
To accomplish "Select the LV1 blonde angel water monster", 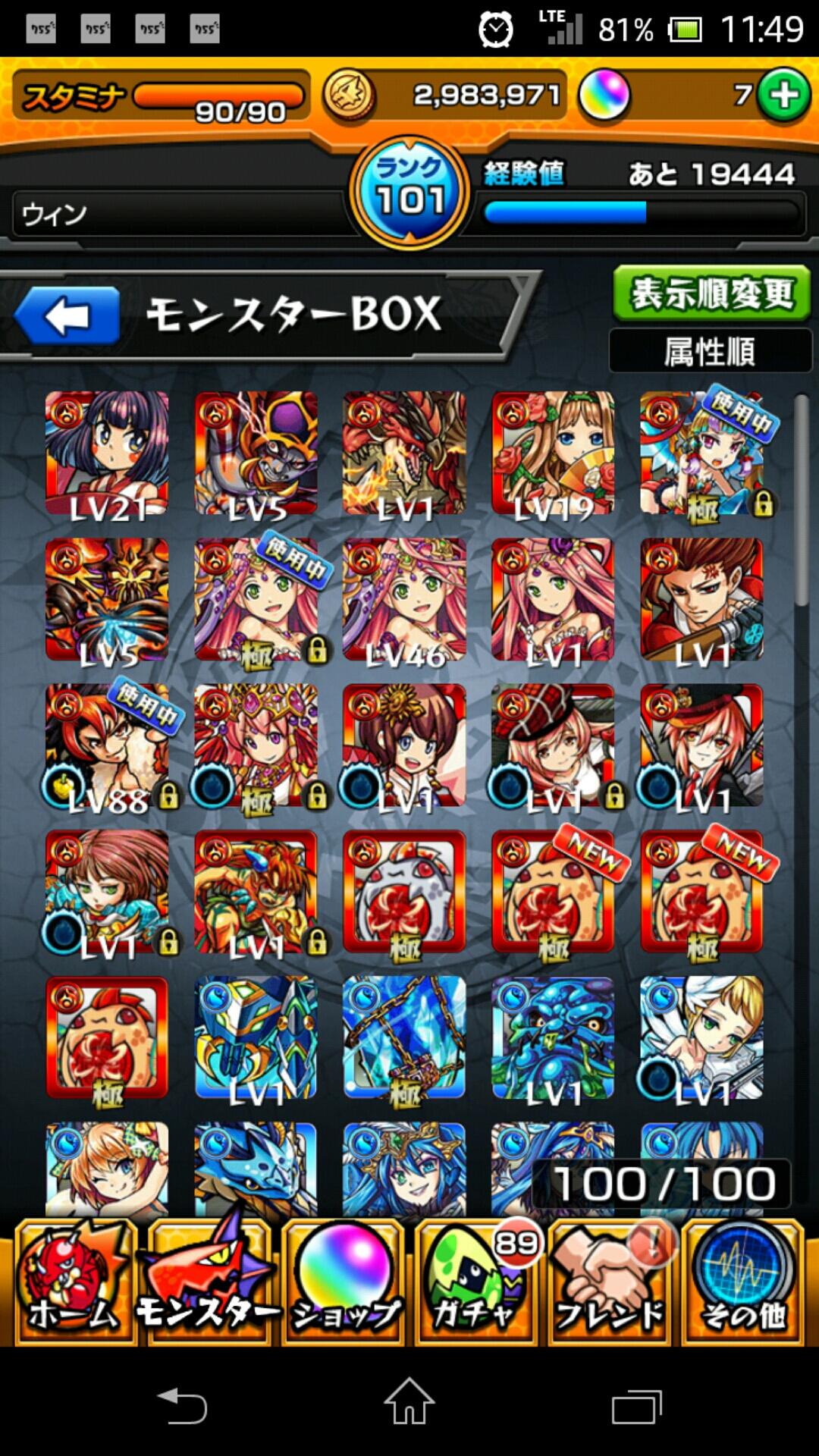I will pyautogui.click(x=701, y=1037).
